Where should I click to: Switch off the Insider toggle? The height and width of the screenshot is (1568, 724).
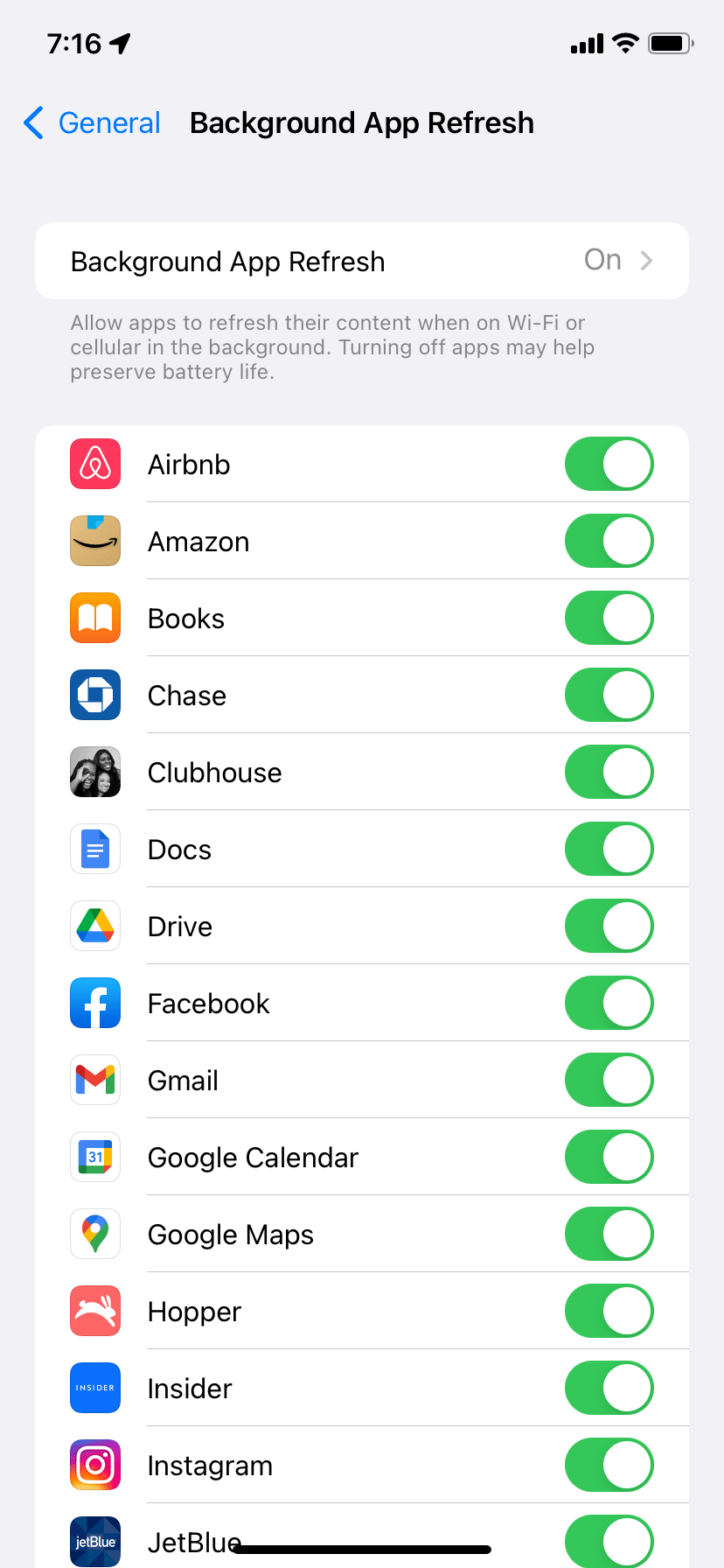click(x=609, y=1389)
